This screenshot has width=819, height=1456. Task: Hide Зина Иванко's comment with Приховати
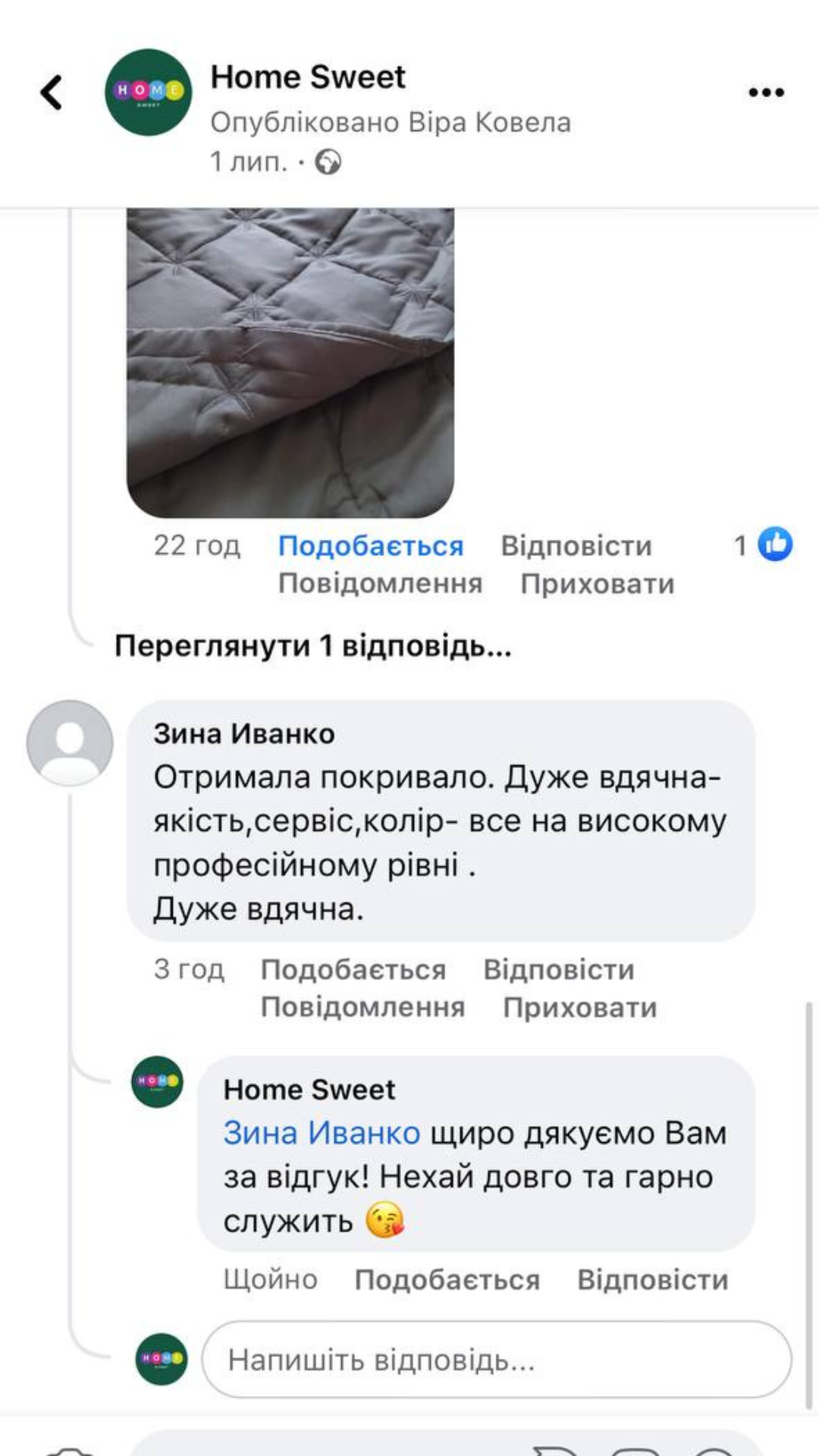pyautogui.click(x=579, y=1008)
